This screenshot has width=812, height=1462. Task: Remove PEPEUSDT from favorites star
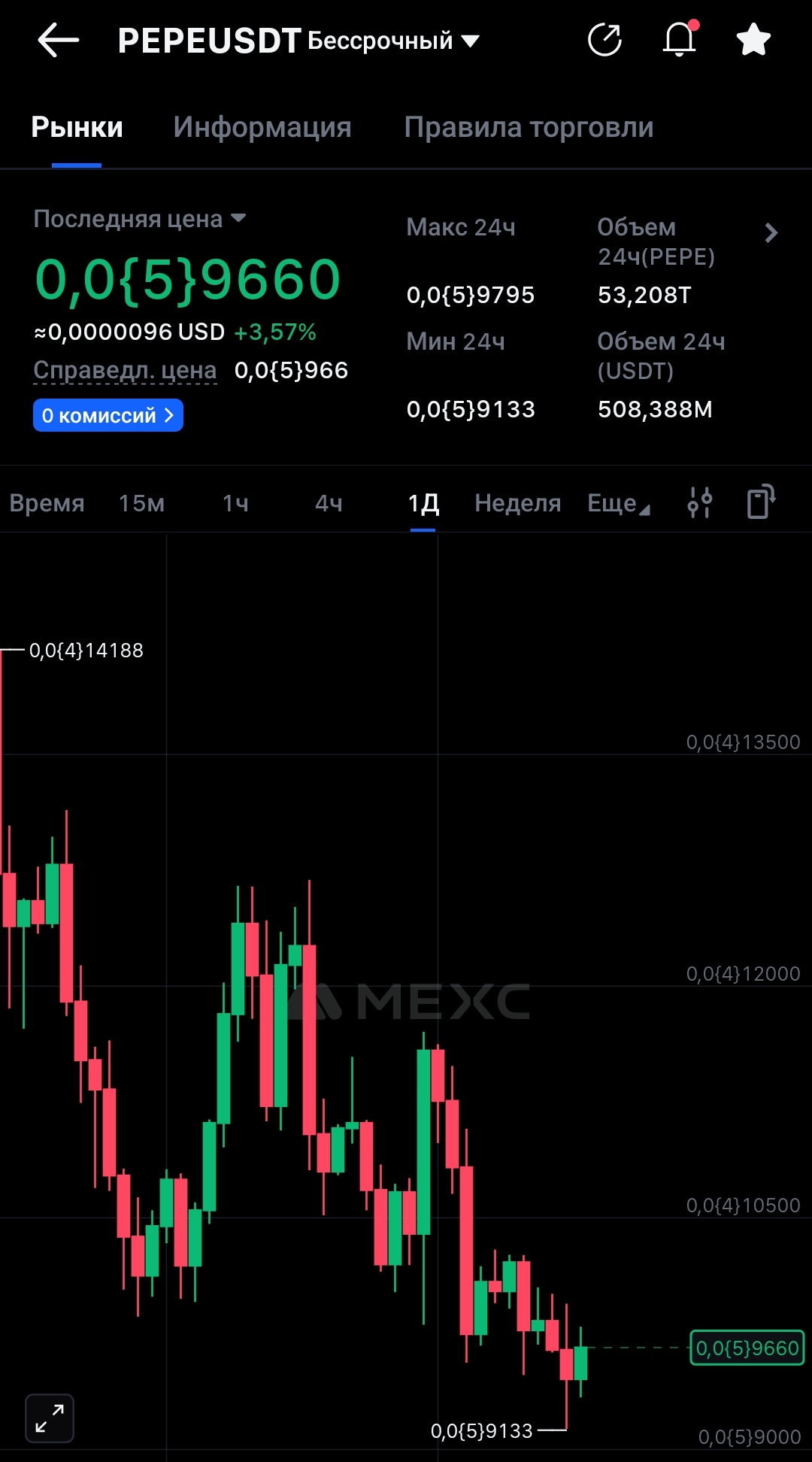coord(753,40)
